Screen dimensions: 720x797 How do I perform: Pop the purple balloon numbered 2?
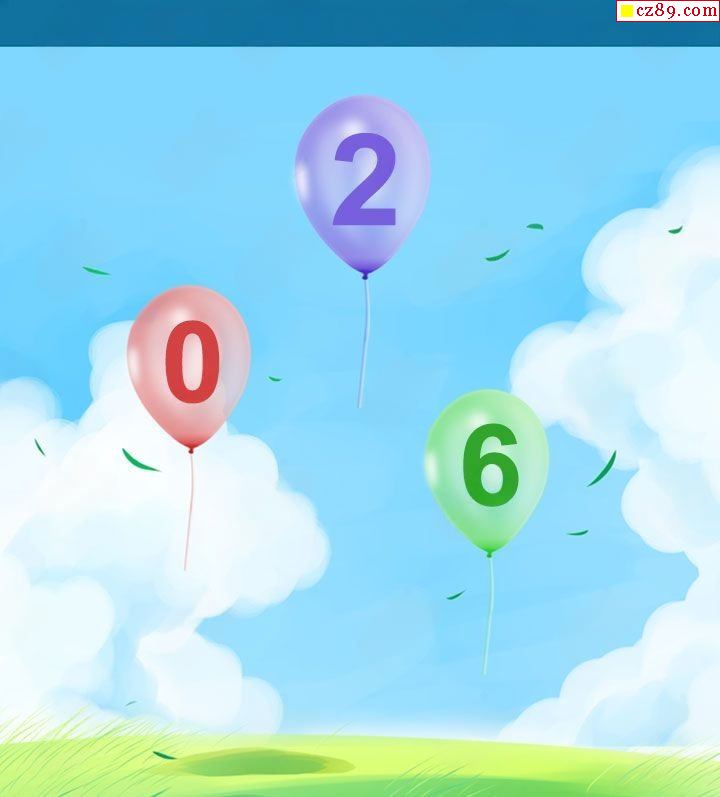pyautogui.click(x=363, y=185)
